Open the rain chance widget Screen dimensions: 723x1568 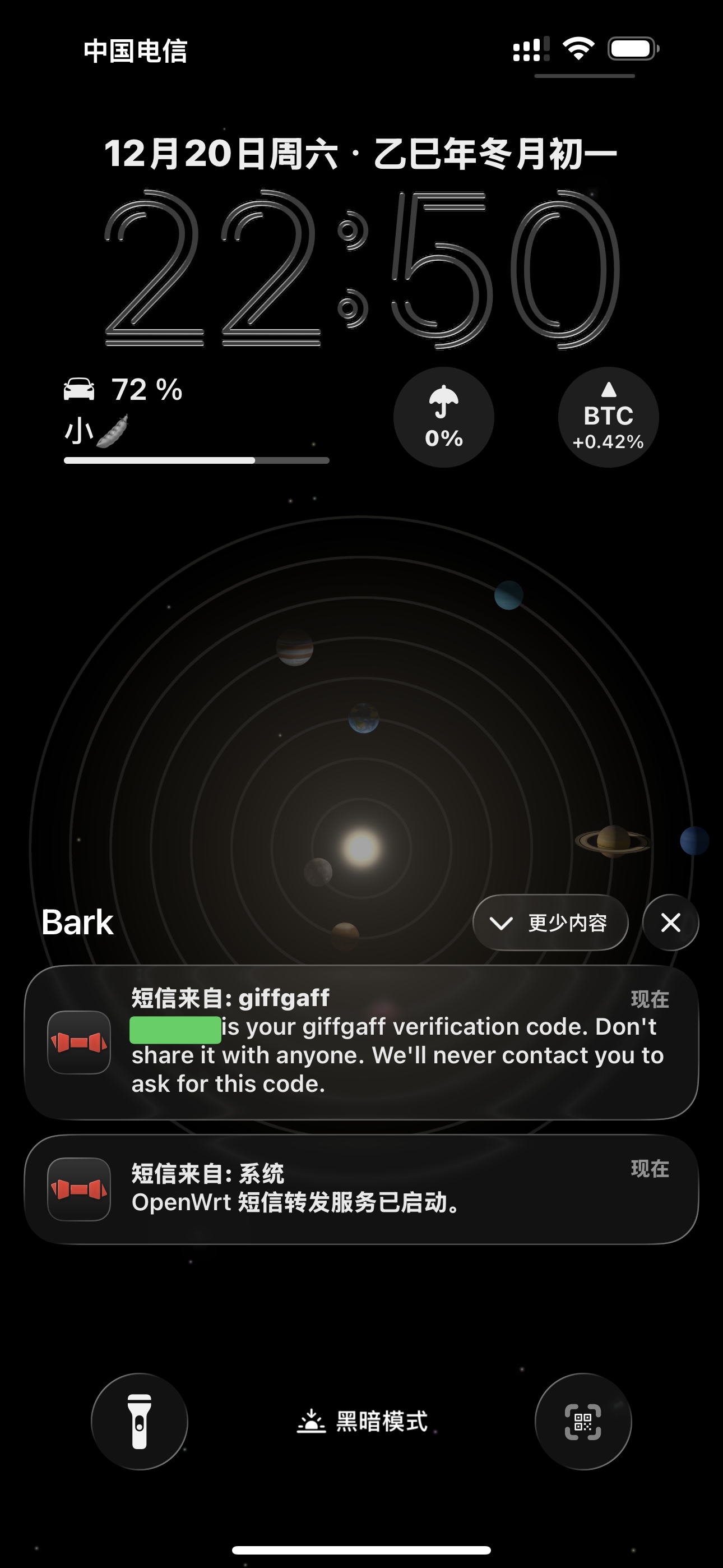(444, 418)
